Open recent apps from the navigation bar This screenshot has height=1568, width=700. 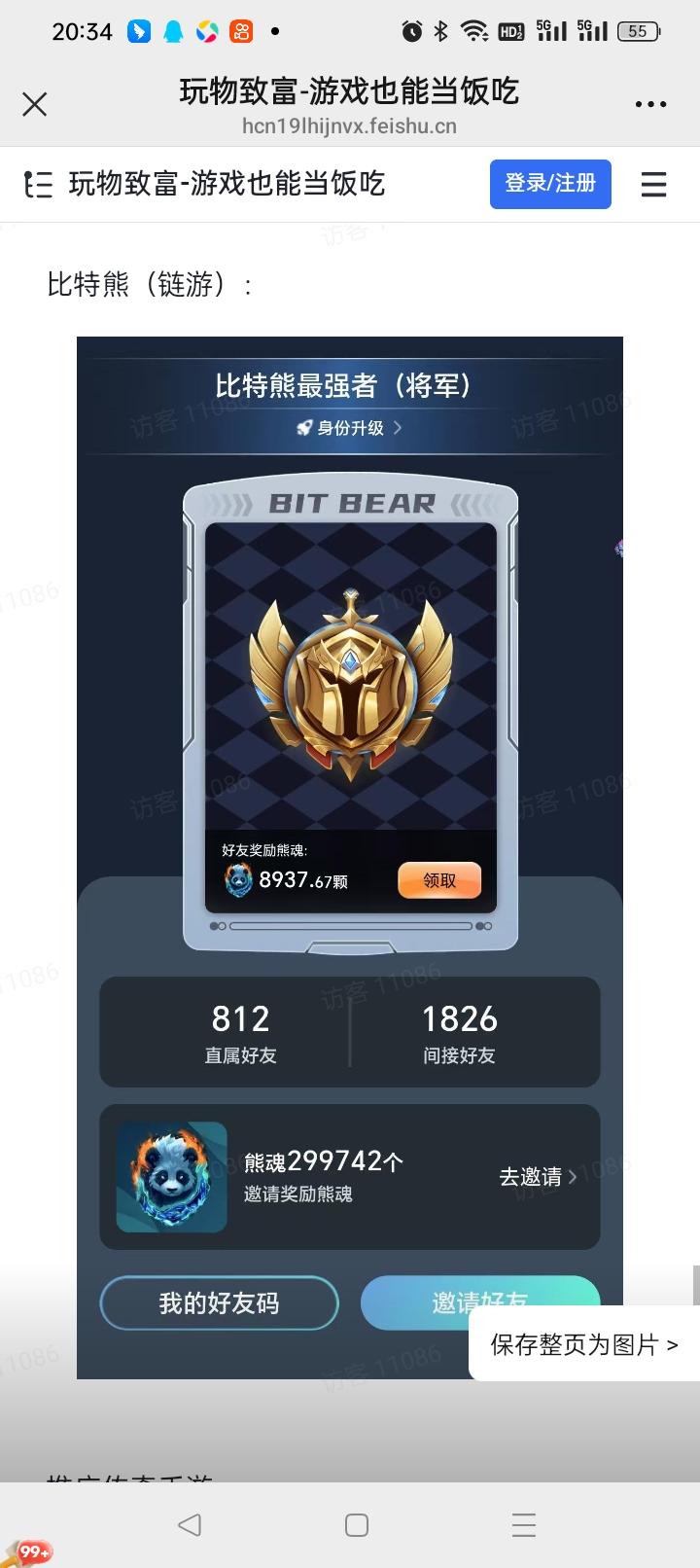point(524,1524)
